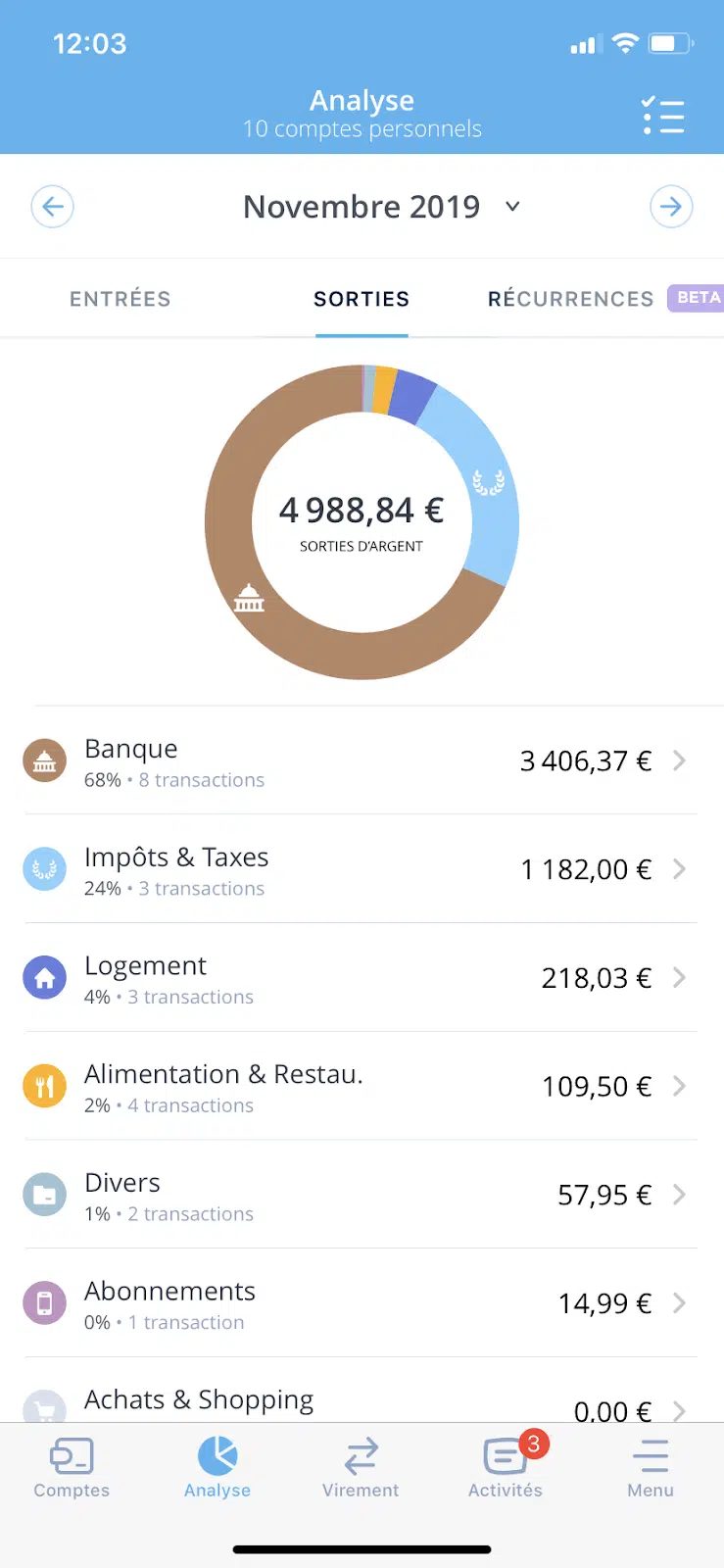This screenshot has height=1568, width=724.
Task: Open the Impôts & Taxes category
Action: click(362, 869)
